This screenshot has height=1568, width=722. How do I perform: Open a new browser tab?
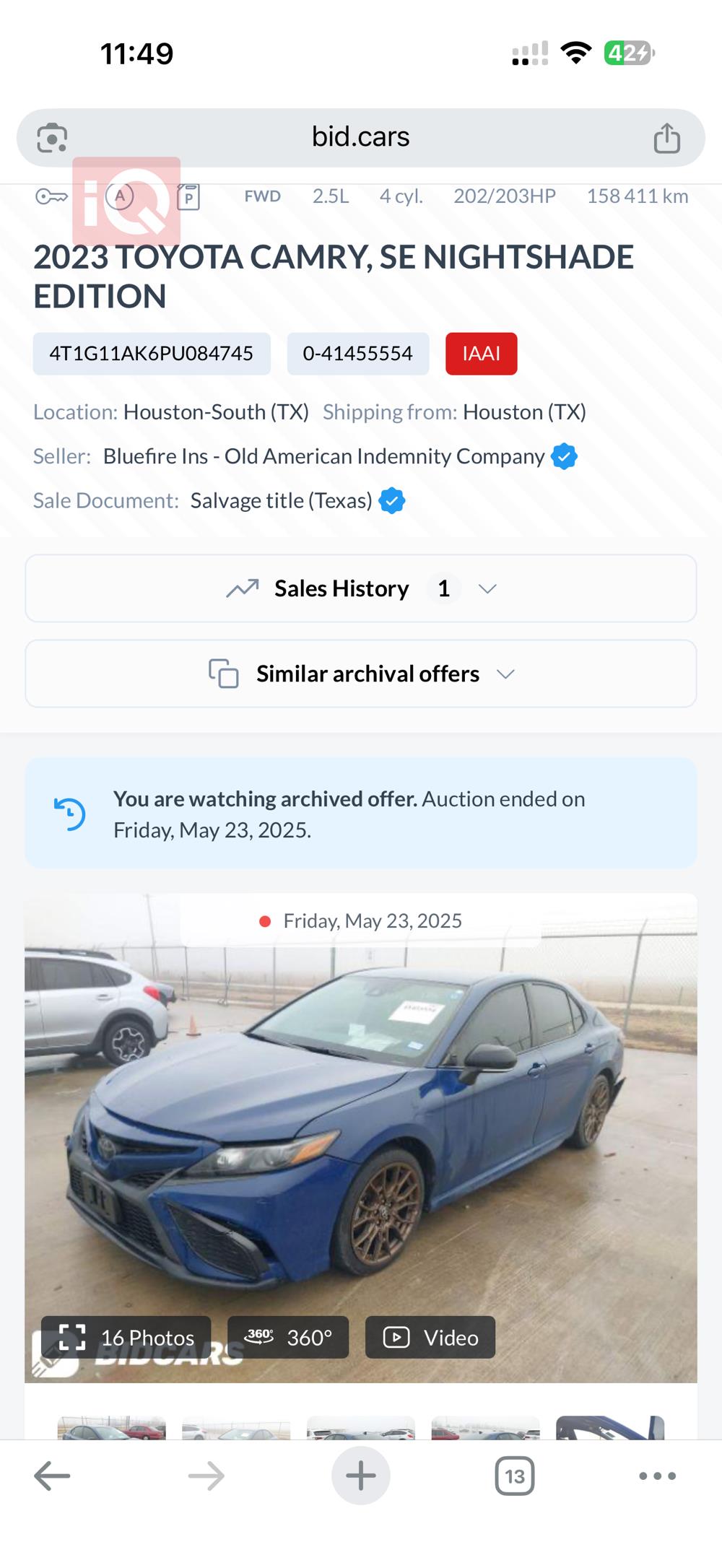pos(360,1476)
